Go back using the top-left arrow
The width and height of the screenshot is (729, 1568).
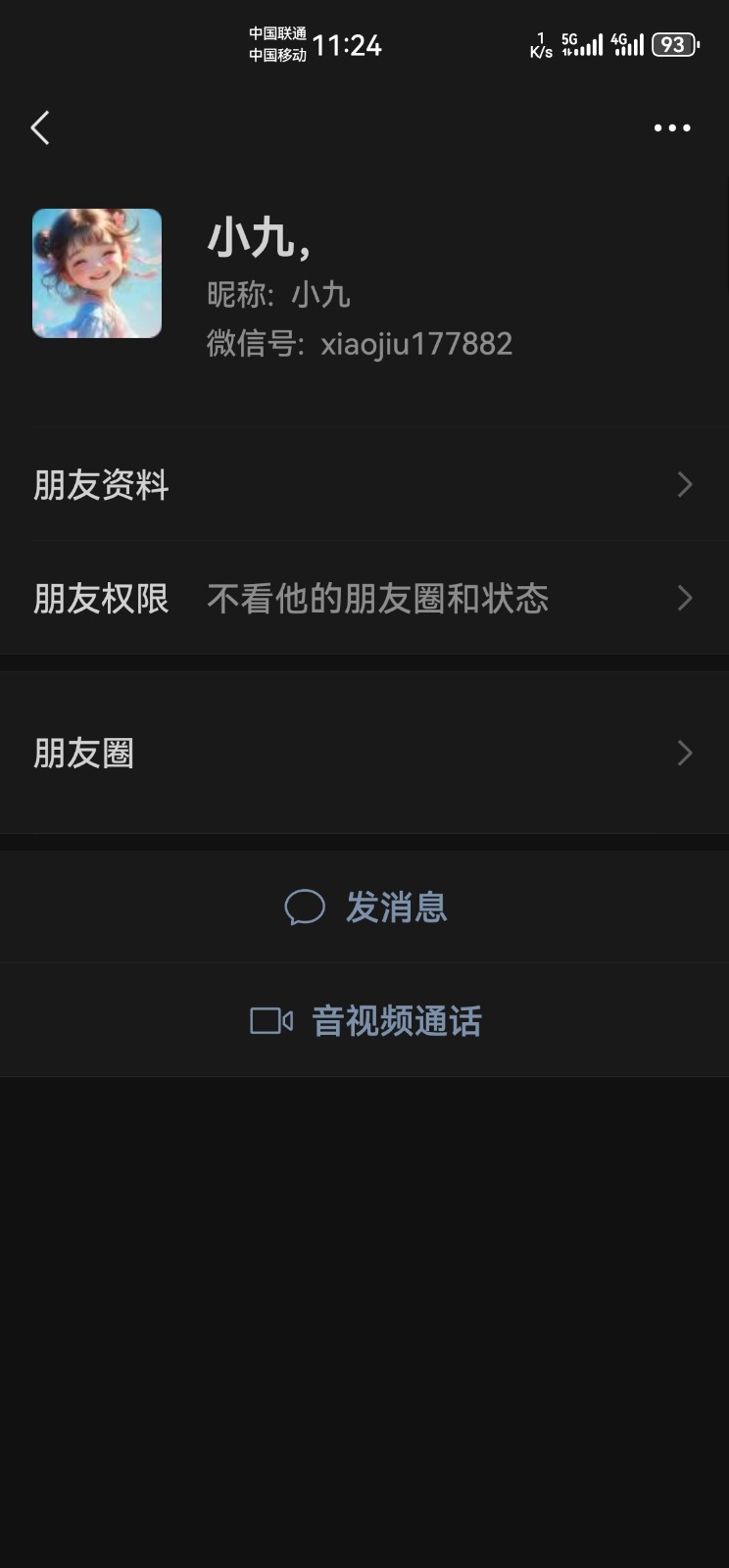[x=40, y=127]
